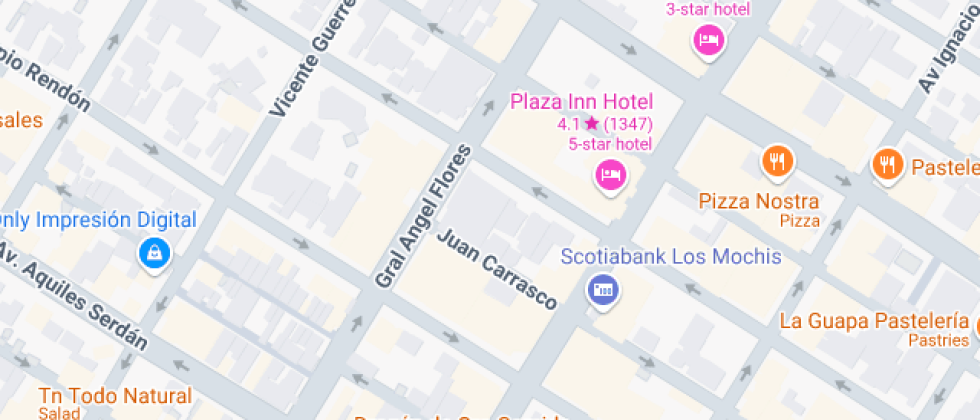Select the Tn Todo Natural place label

coord(115,395)
